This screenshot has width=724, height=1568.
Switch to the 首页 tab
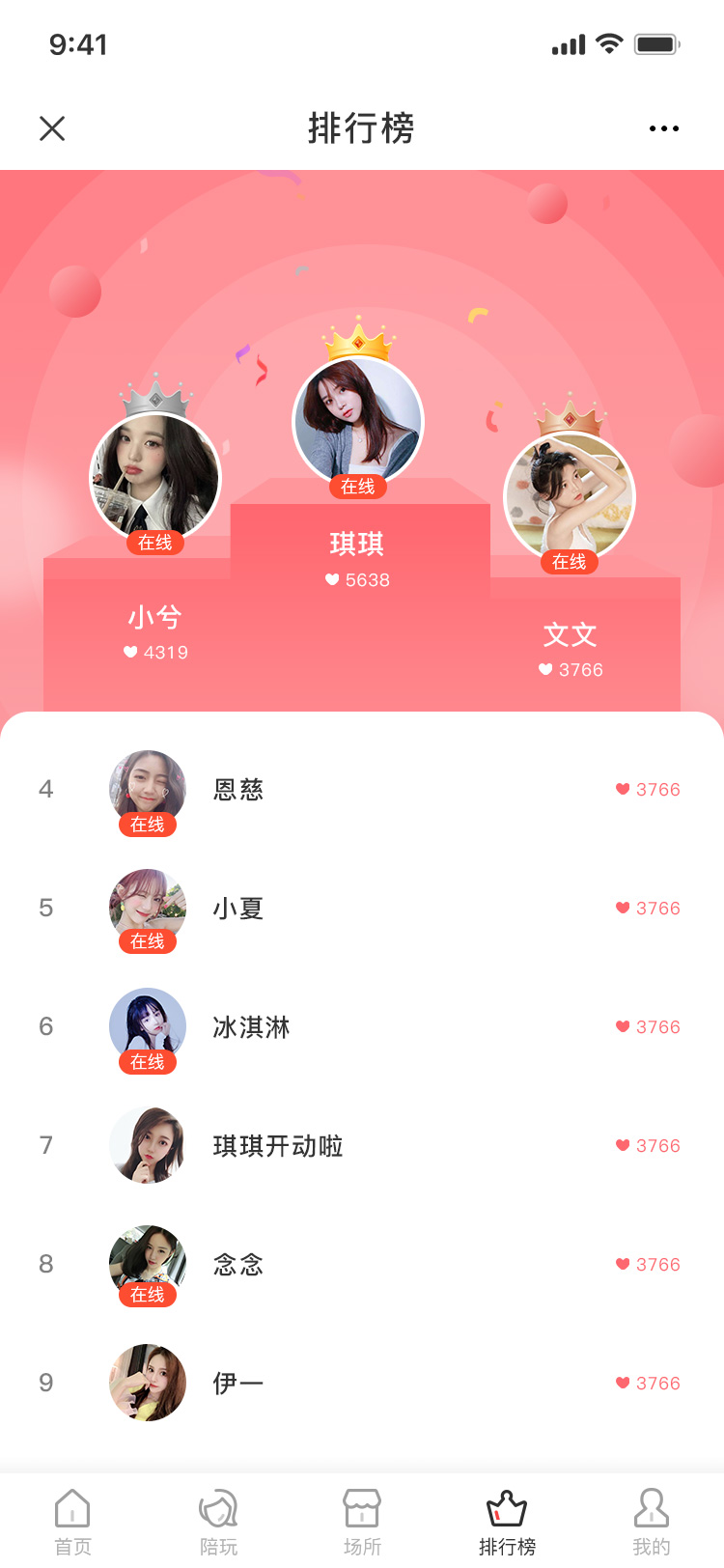pos(72,1522)
